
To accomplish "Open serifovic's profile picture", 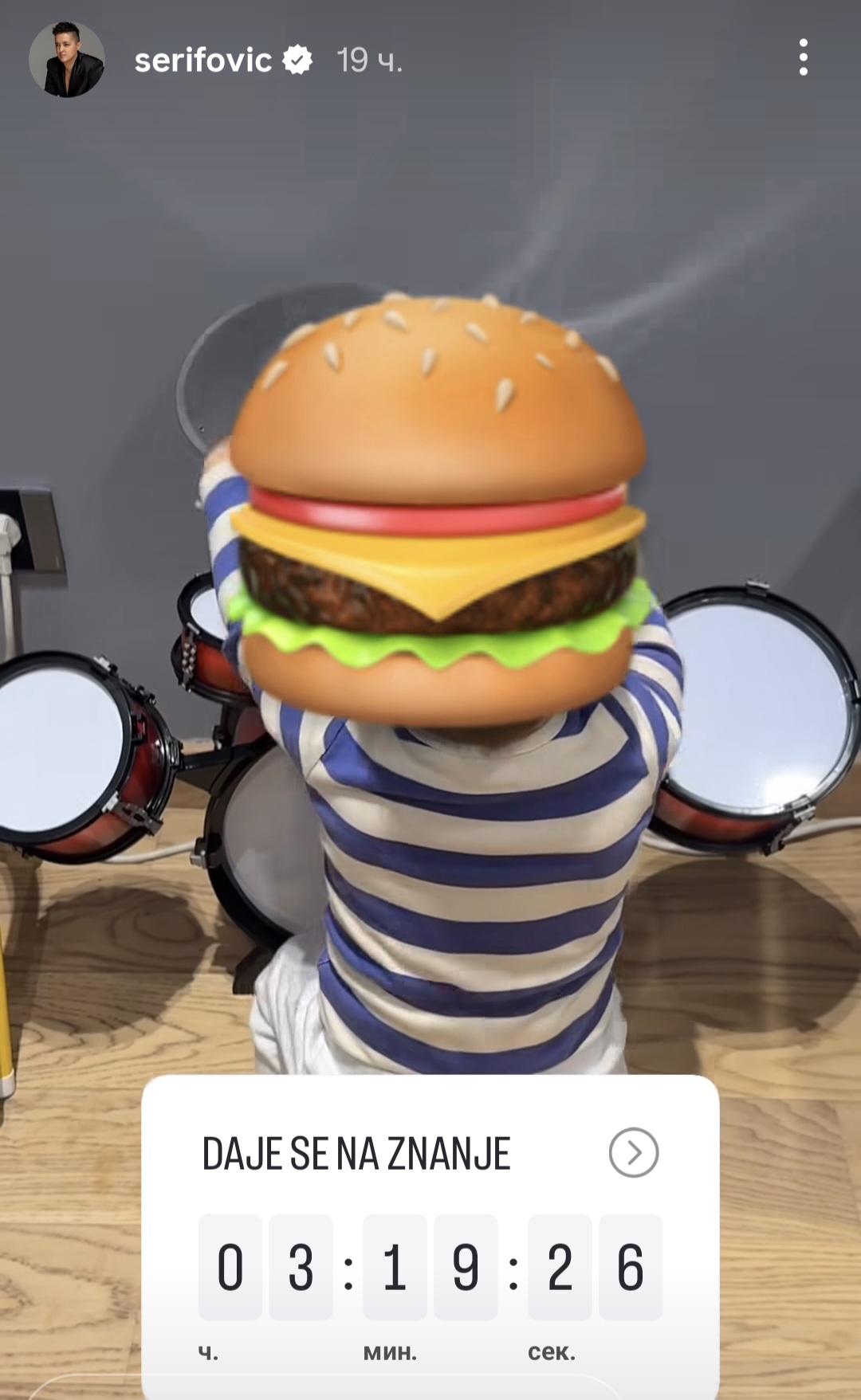I will click(x=67, y=60).
